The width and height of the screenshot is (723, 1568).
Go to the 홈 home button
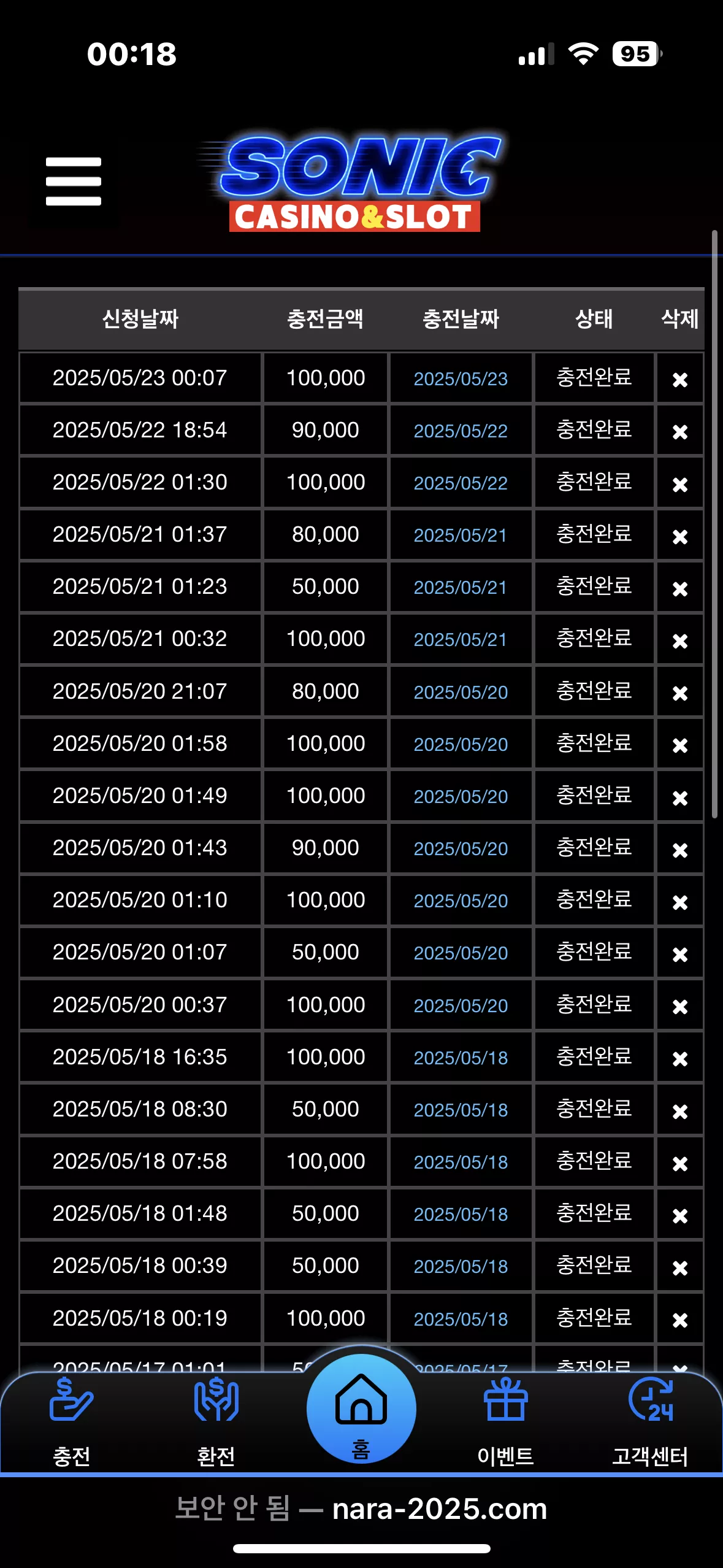pyautogui.click(x=361, y=1409)
